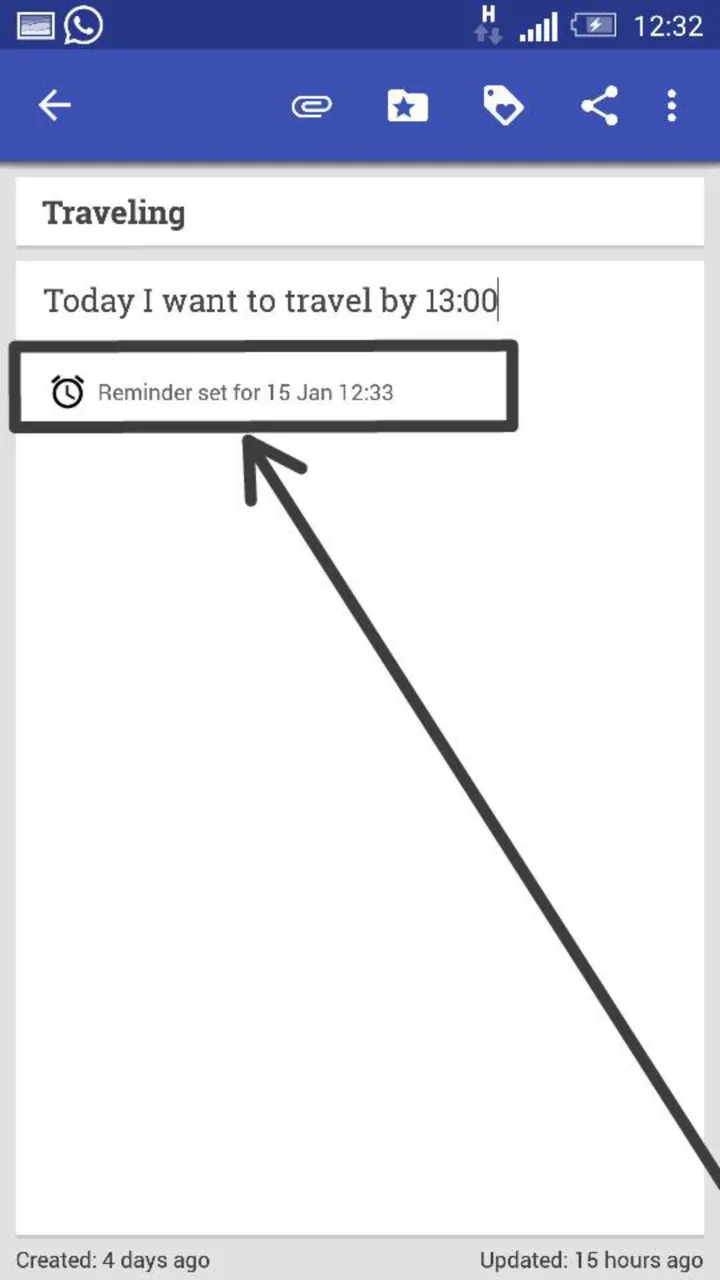
Task: Edit the Traveling title field
Action: [x=360, y=212]
